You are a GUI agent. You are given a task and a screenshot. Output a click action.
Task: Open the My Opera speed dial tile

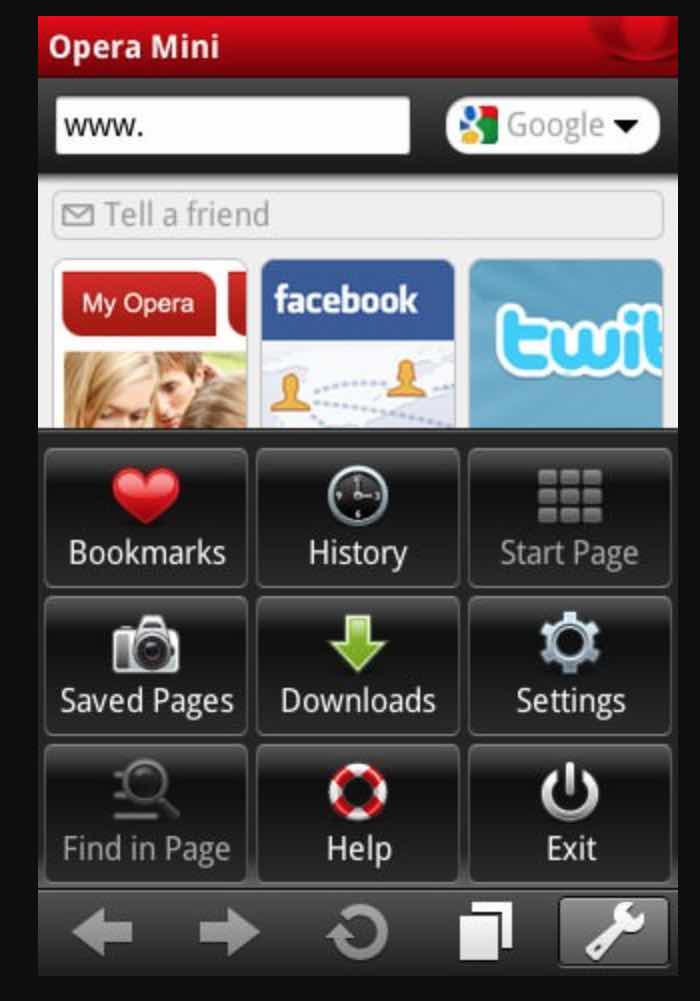coord(149,343)
